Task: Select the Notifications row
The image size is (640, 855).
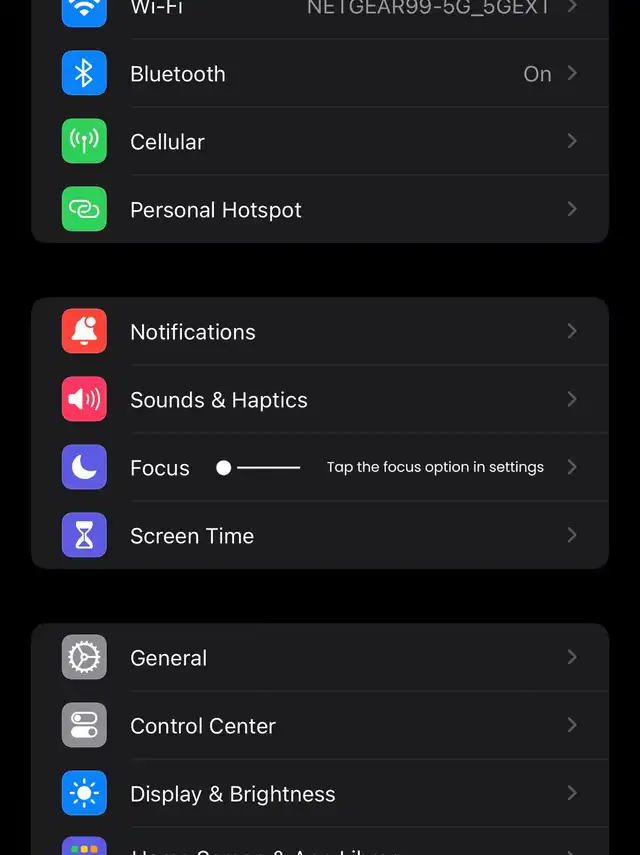Action: pos(320,332)
